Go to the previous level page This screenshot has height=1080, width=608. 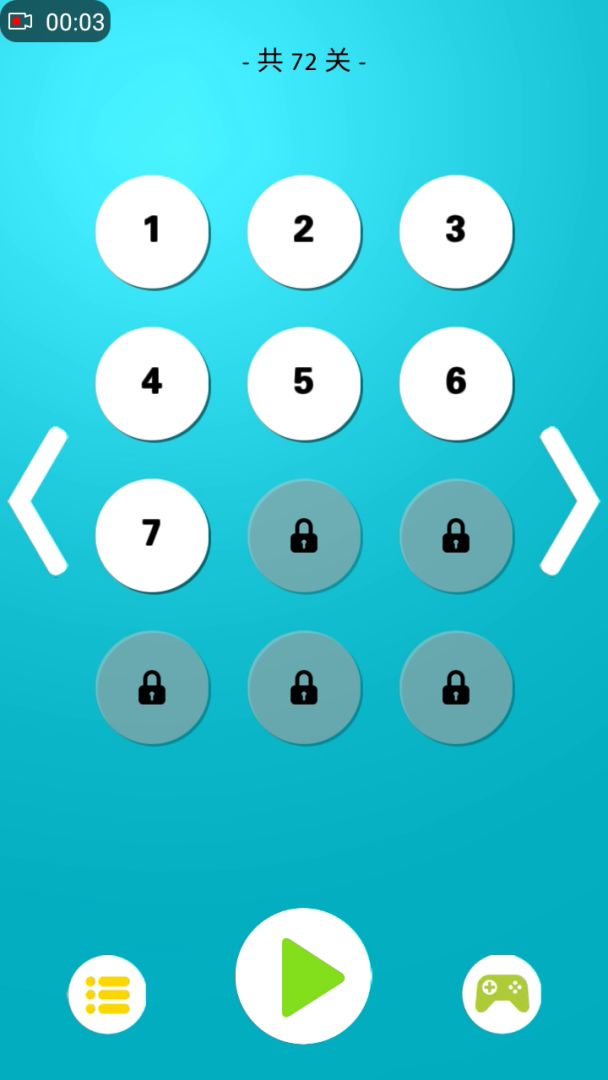pyautogui.click(x=40, y=501)
